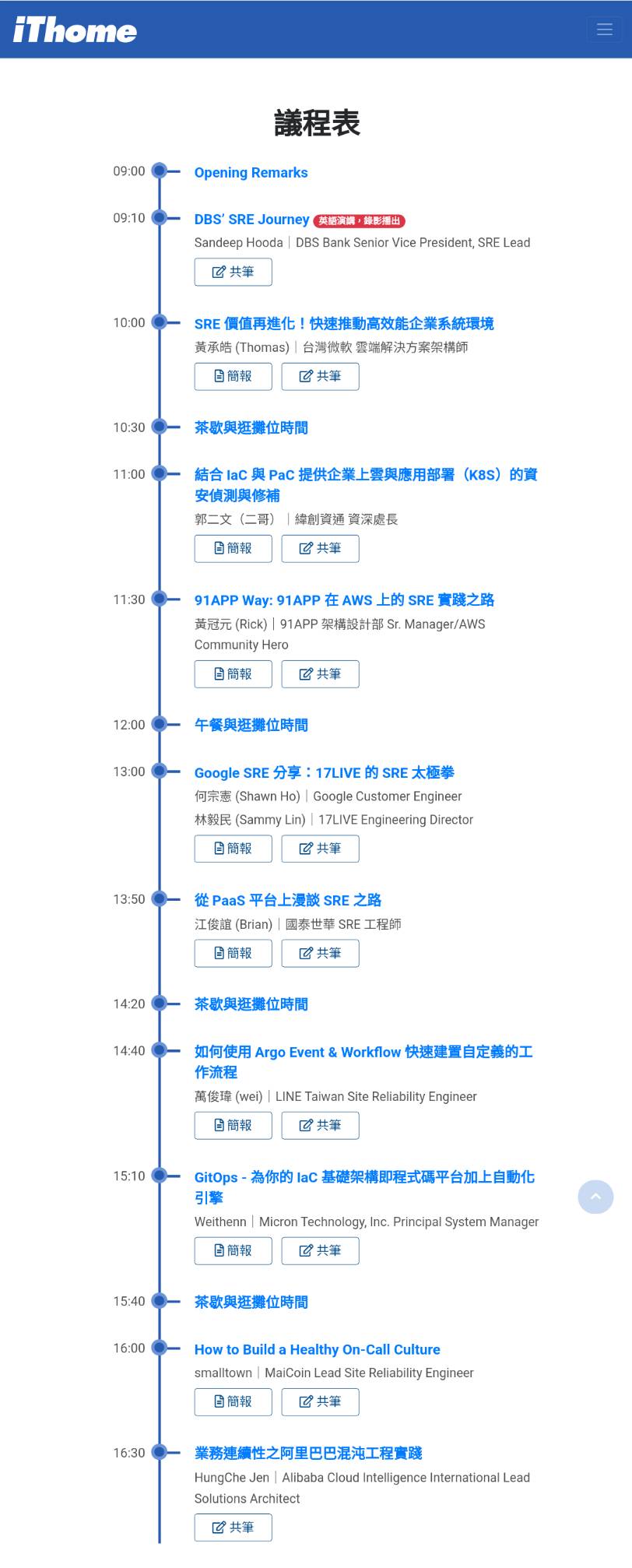Click the iThome logo in the header

pos(74,30)
